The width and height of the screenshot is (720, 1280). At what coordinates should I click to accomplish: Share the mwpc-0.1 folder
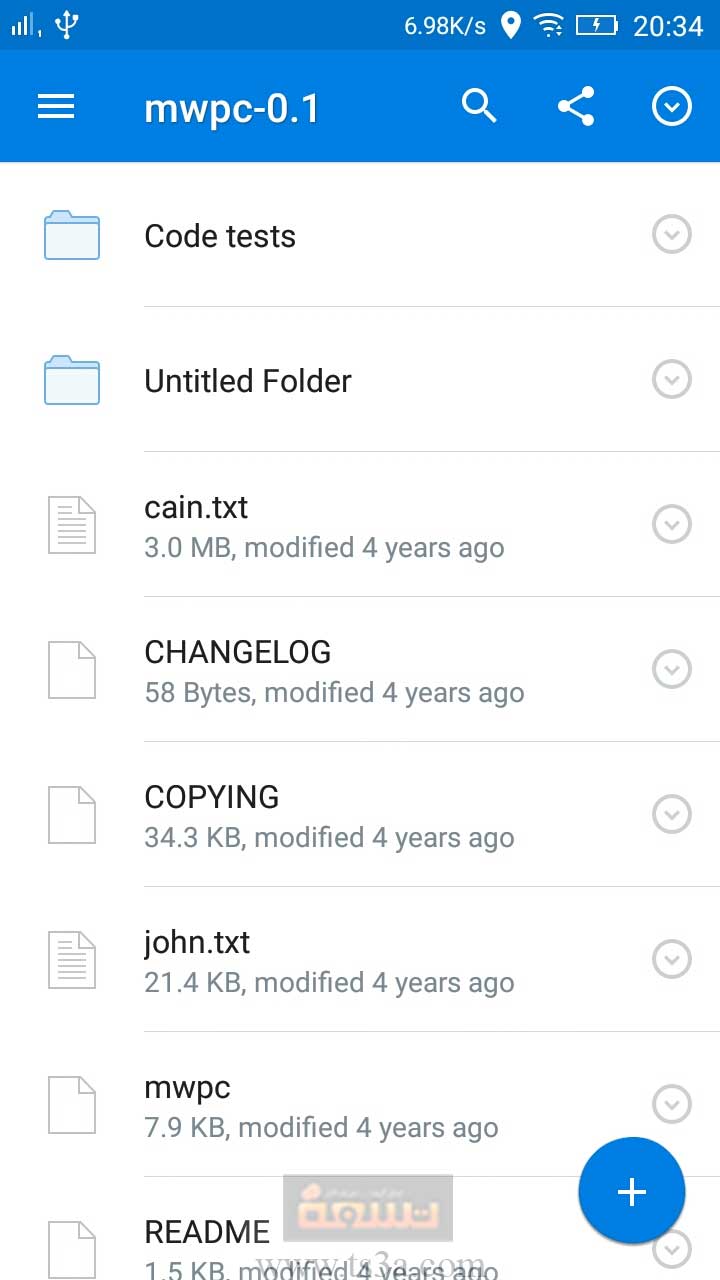[x=576, y=106]
